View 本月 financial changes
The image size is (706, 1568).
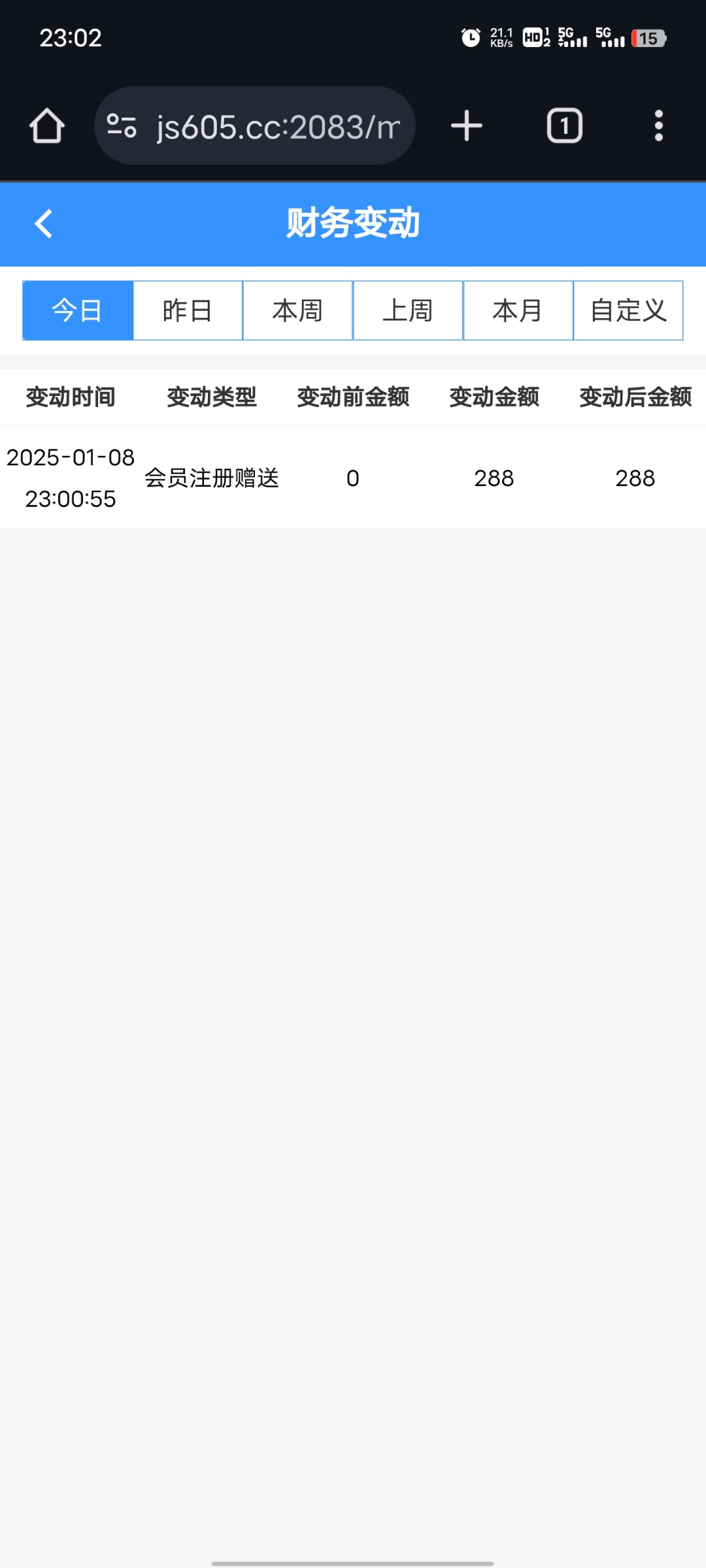(x=518, y=311)
